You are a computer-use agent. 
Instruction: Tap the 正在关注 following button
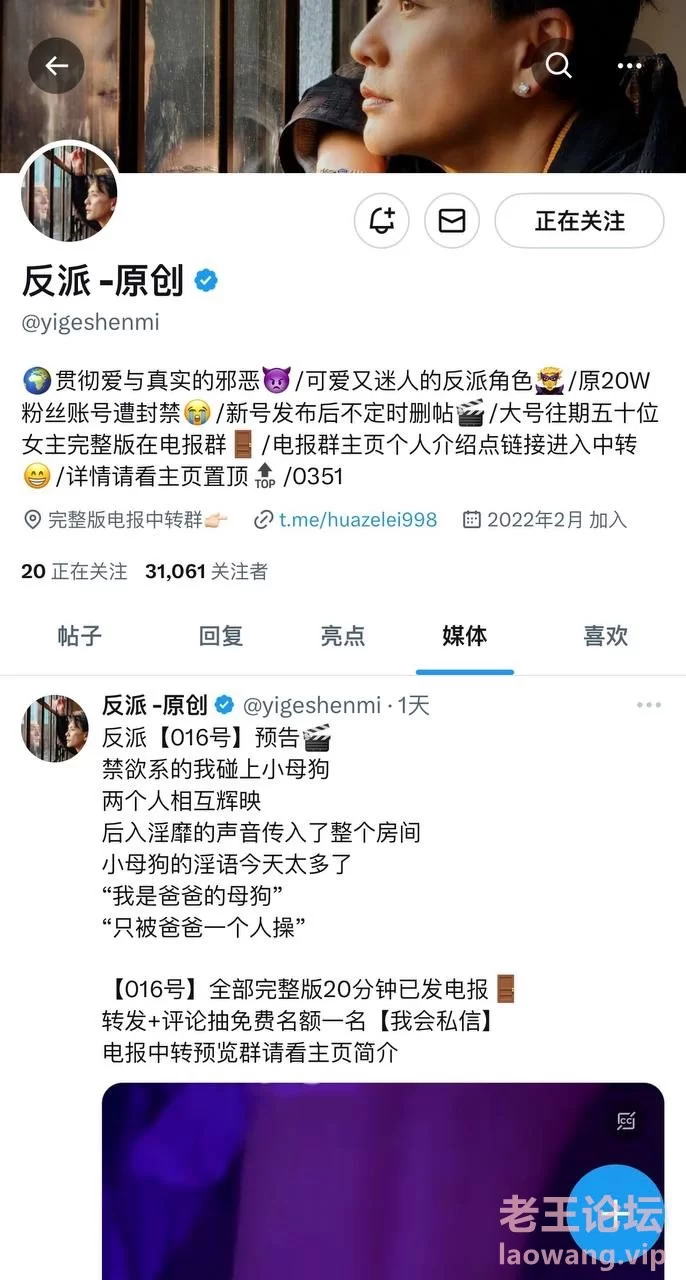[579, 220]
